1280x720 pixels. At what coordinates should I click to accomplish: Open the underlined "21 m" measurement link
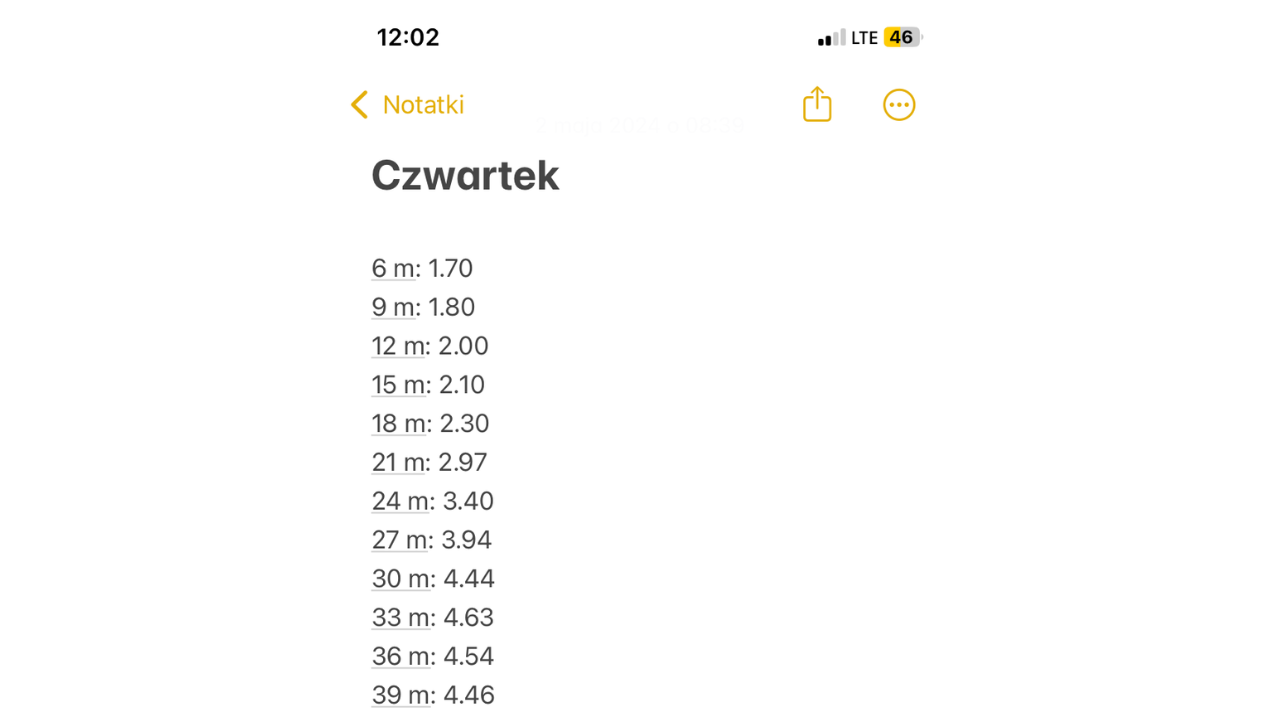tap(399, 463)
